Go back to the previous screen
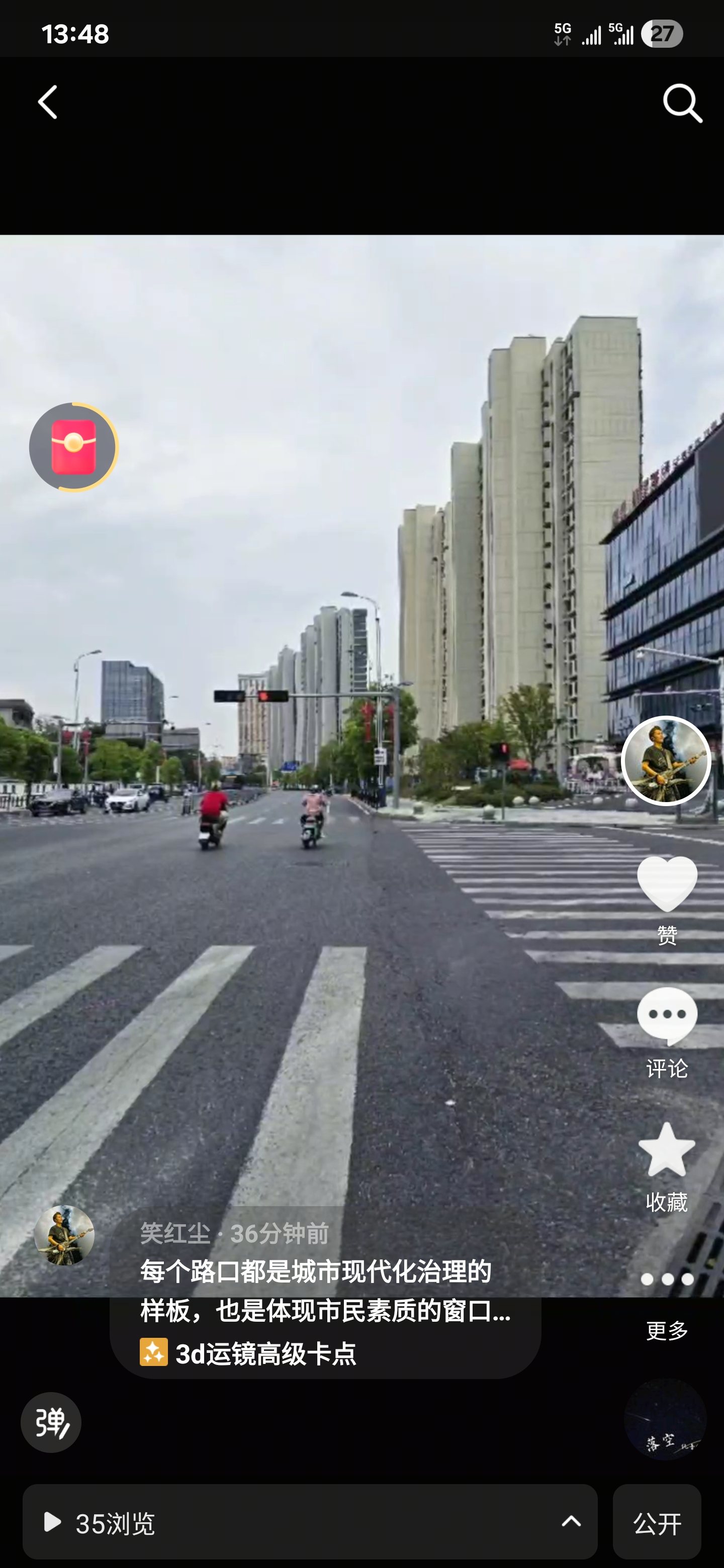Viewport: 724px width, 1568px height. [x=47, y=102]
